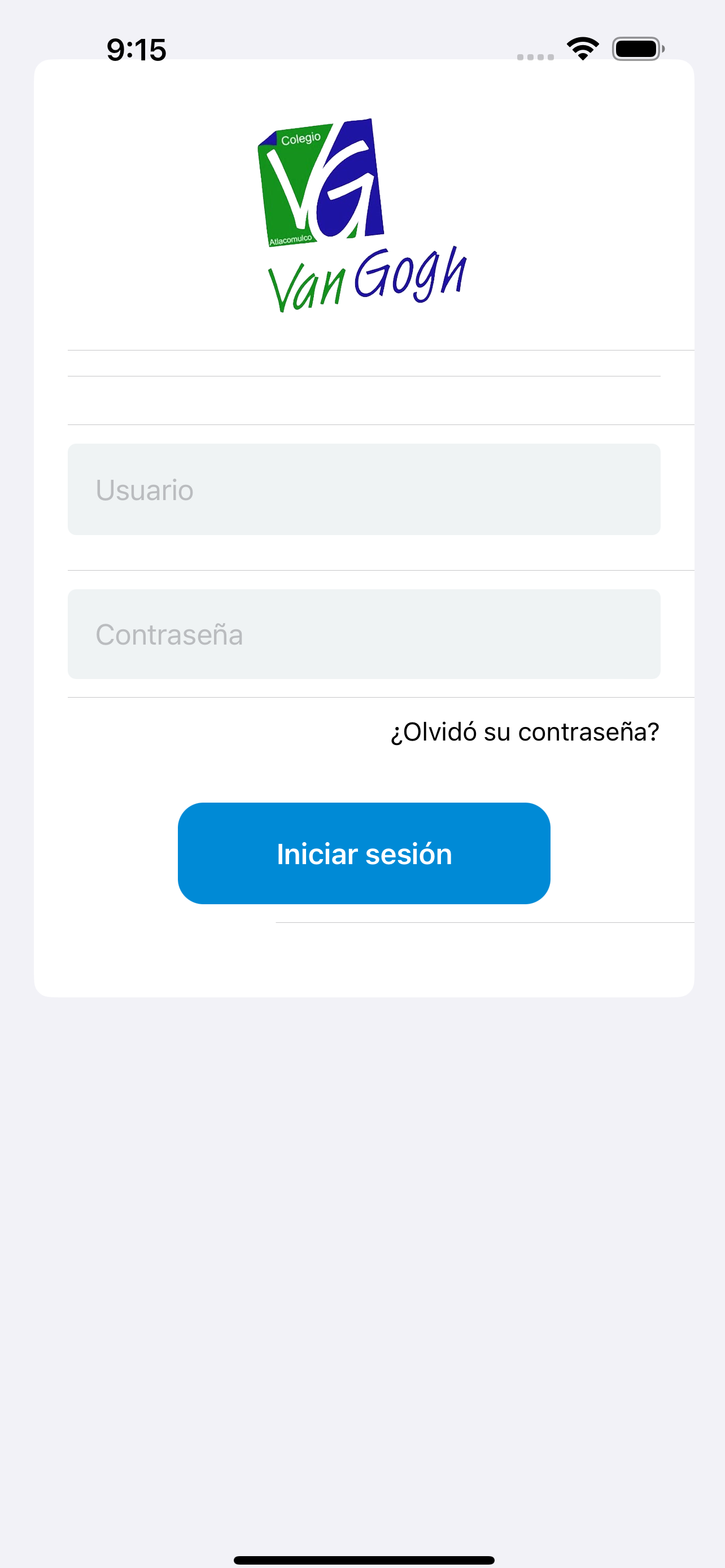
Task: Tap the Usuario field
Action: pyautogui.click(x=364, y=489)
